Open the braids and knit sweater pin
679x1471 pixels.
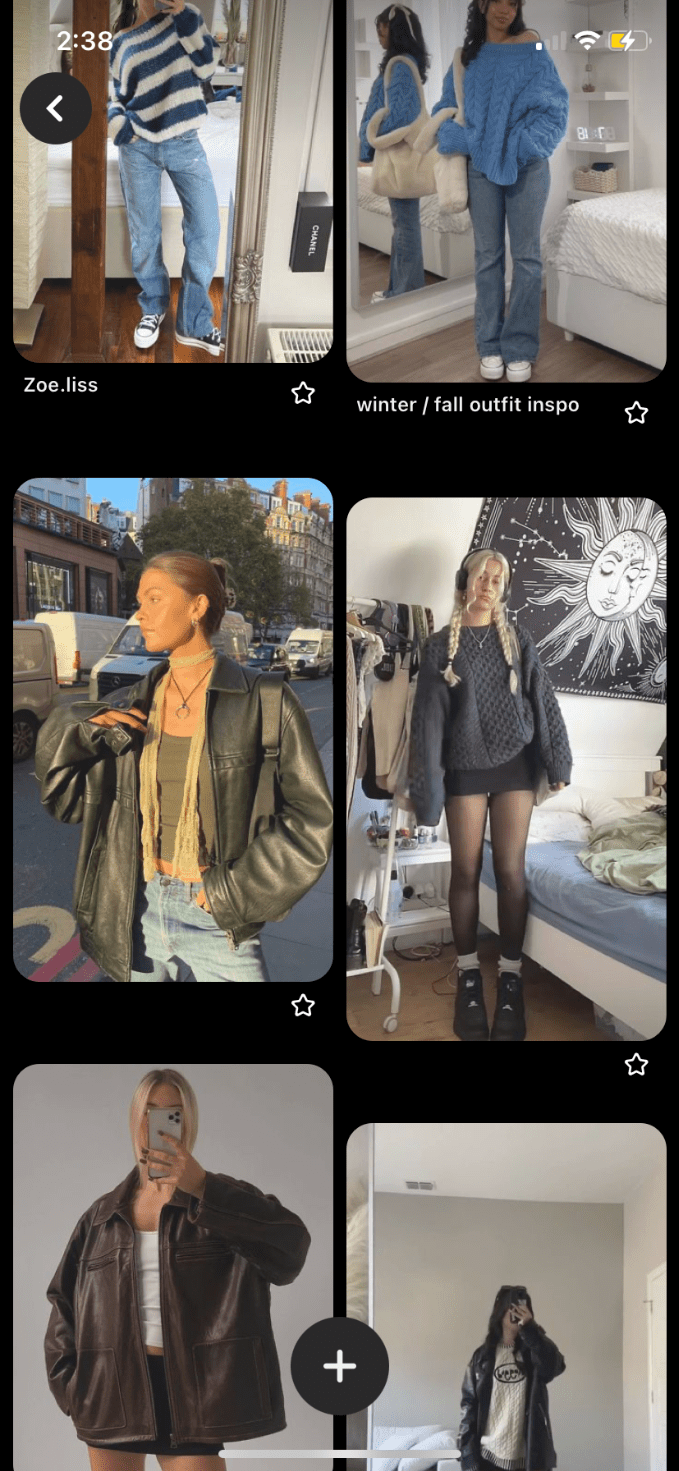point(506,768)
